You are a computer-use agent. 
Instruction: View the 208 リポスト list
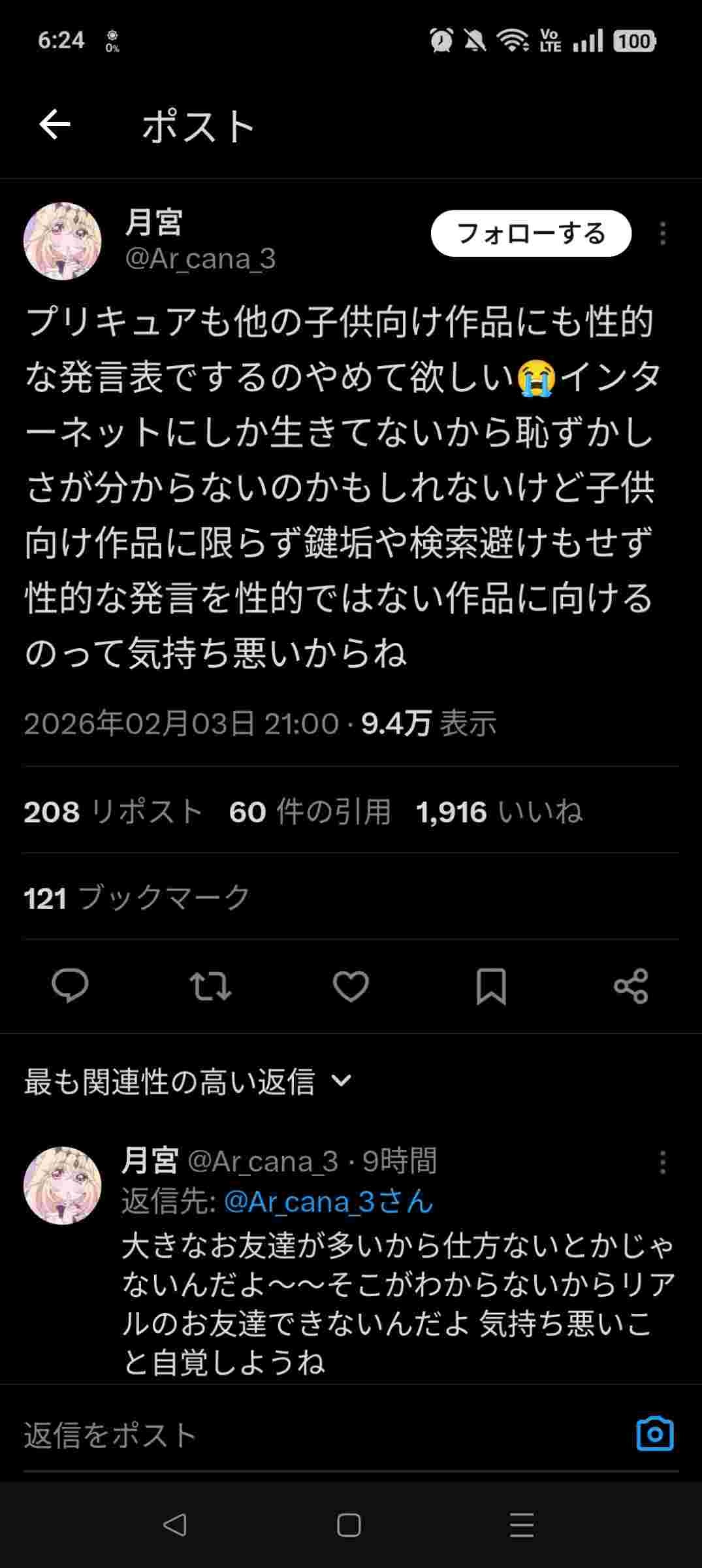112,812
